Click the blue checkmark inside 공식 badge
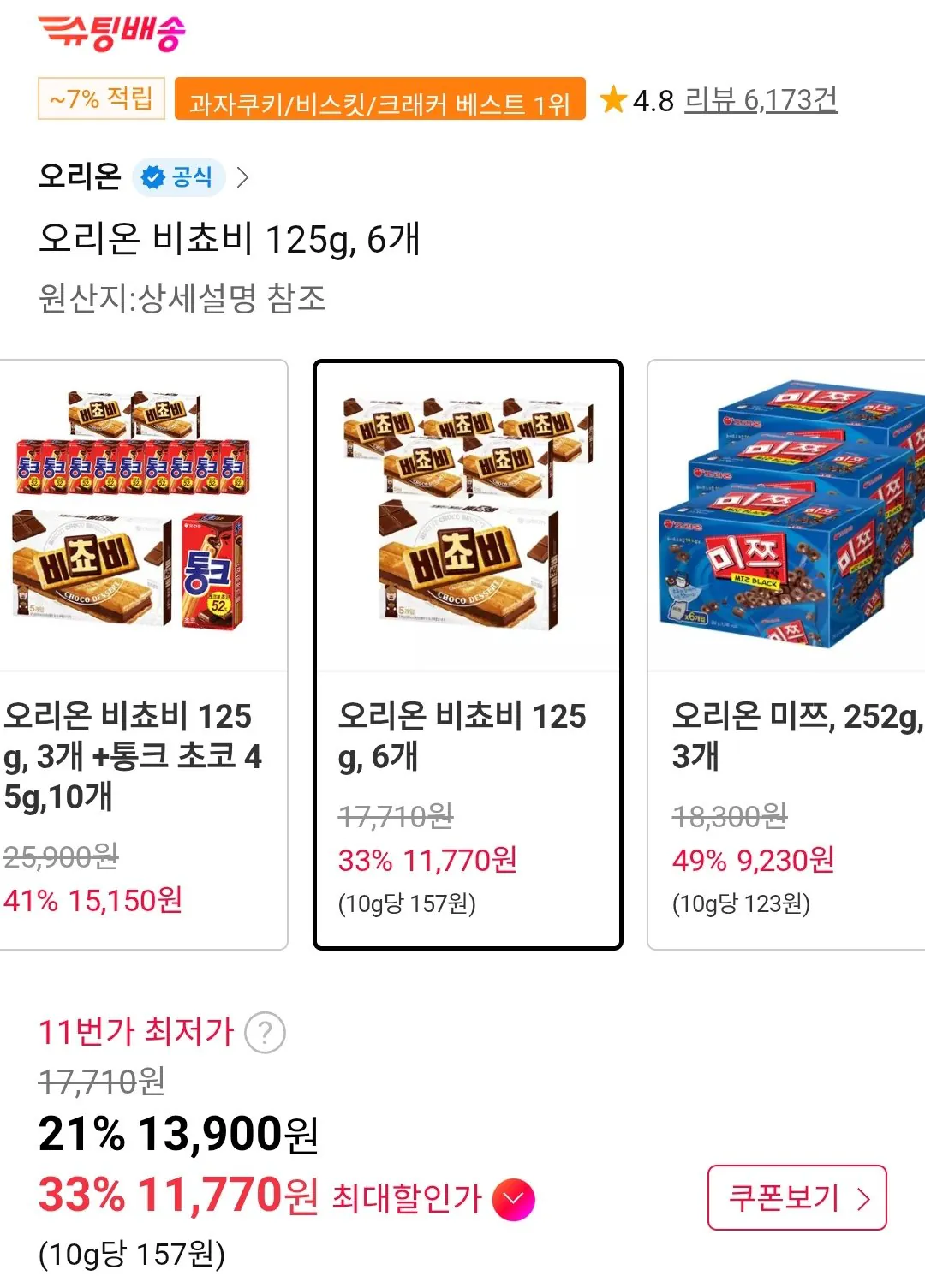The width and height of the screenshot is (925, 1288). [152, 177]
